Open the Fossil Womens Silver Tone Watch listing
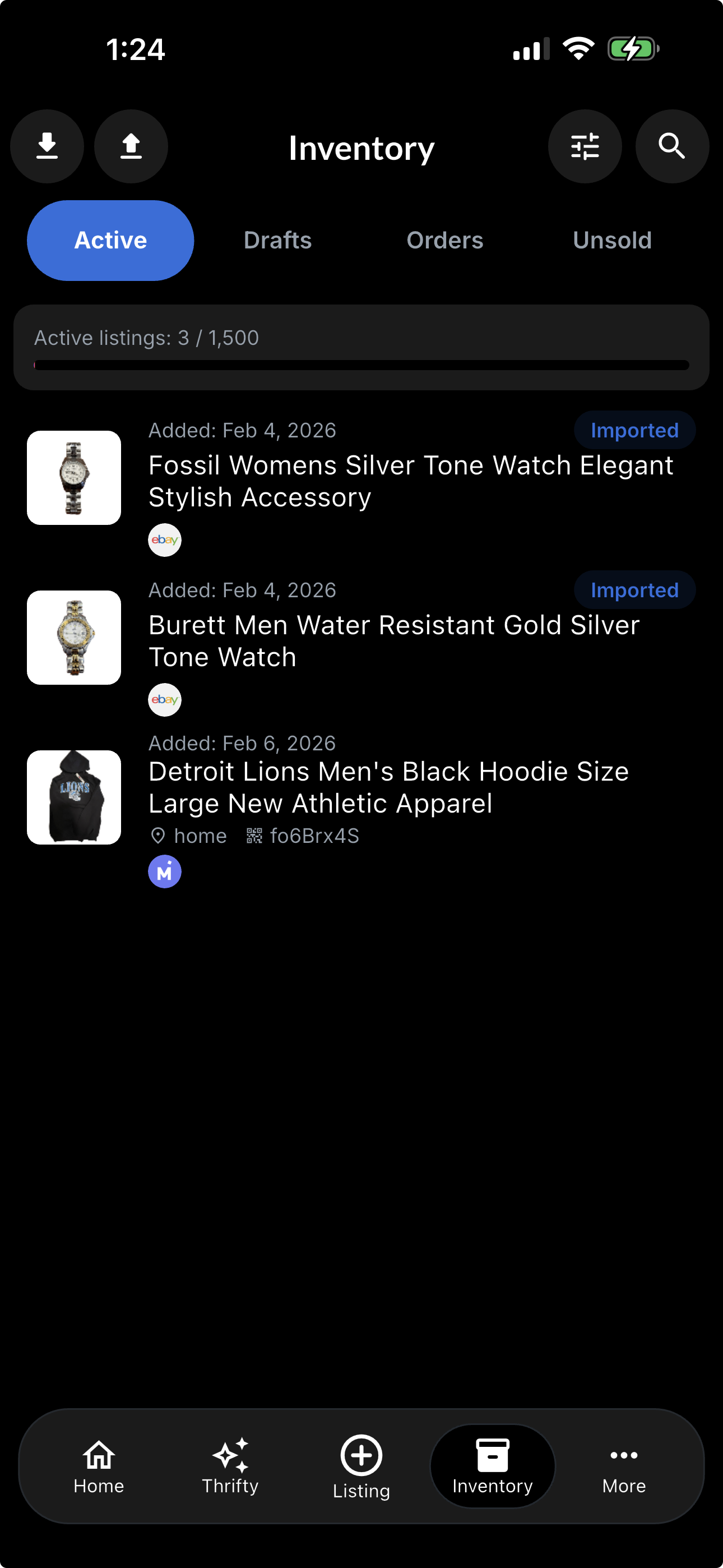The height and width of the screenshot is (1568, 723). pyautogui.click(x=410, y=481)
